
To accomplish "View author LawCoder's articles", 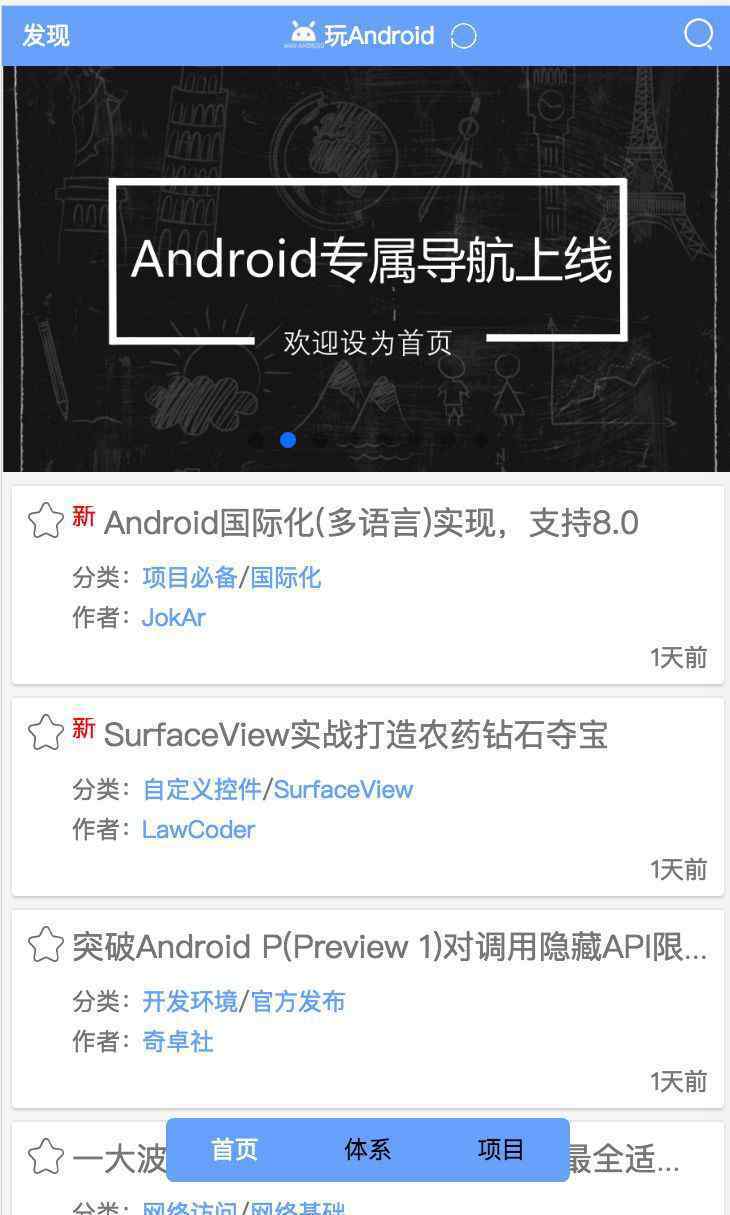I will click(x=198, y=830).
